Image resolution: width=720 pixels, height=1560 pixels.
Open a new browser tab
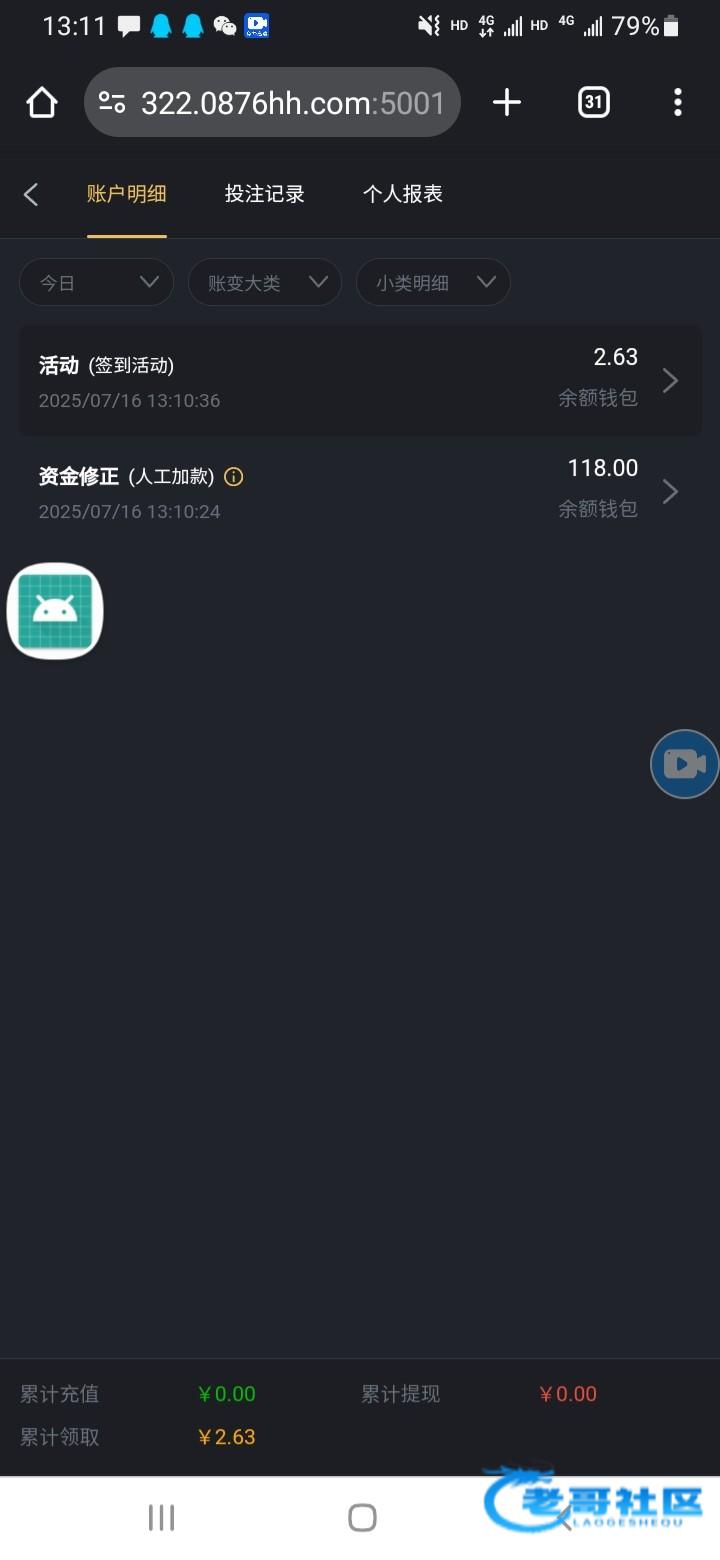point(507,102)
